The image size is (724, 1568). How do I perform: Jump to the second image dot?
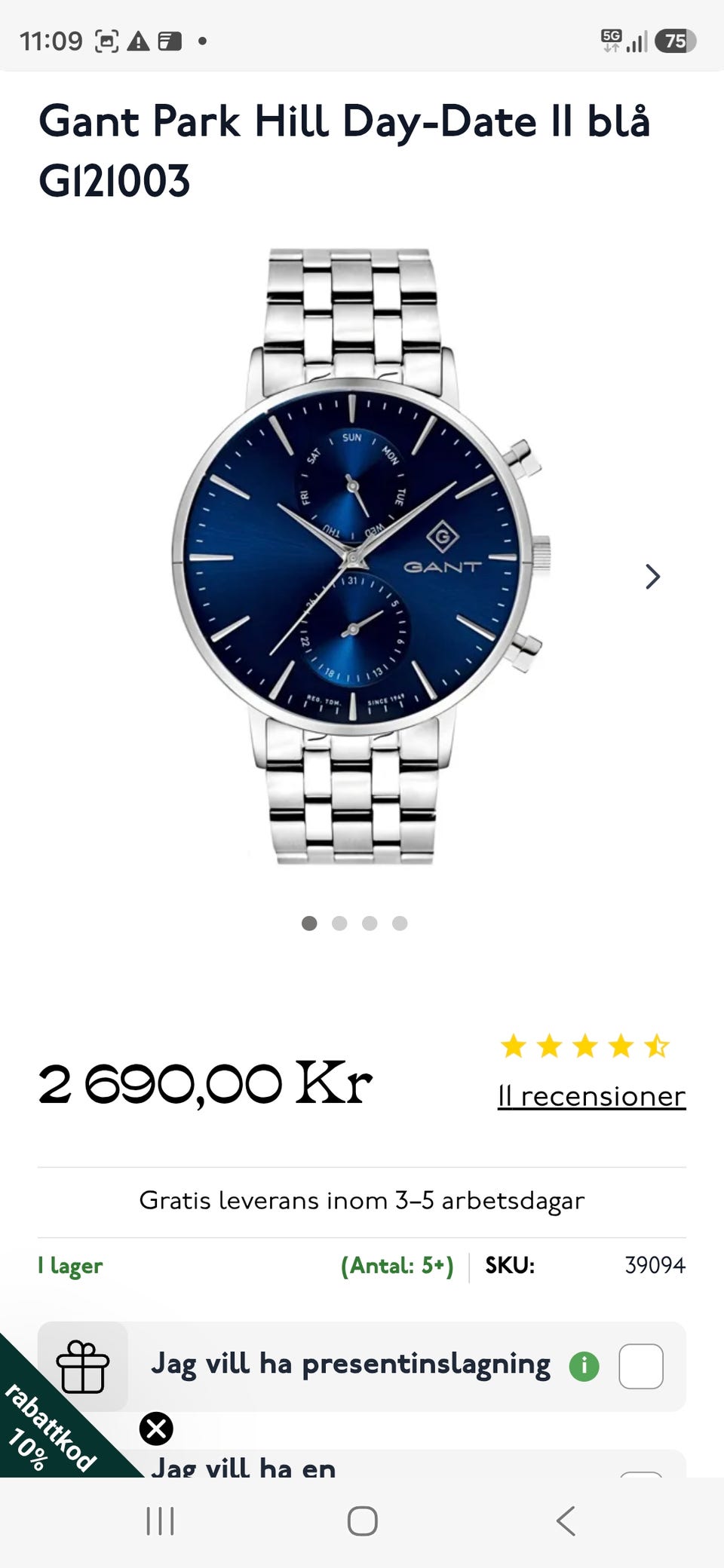[339, 923]
